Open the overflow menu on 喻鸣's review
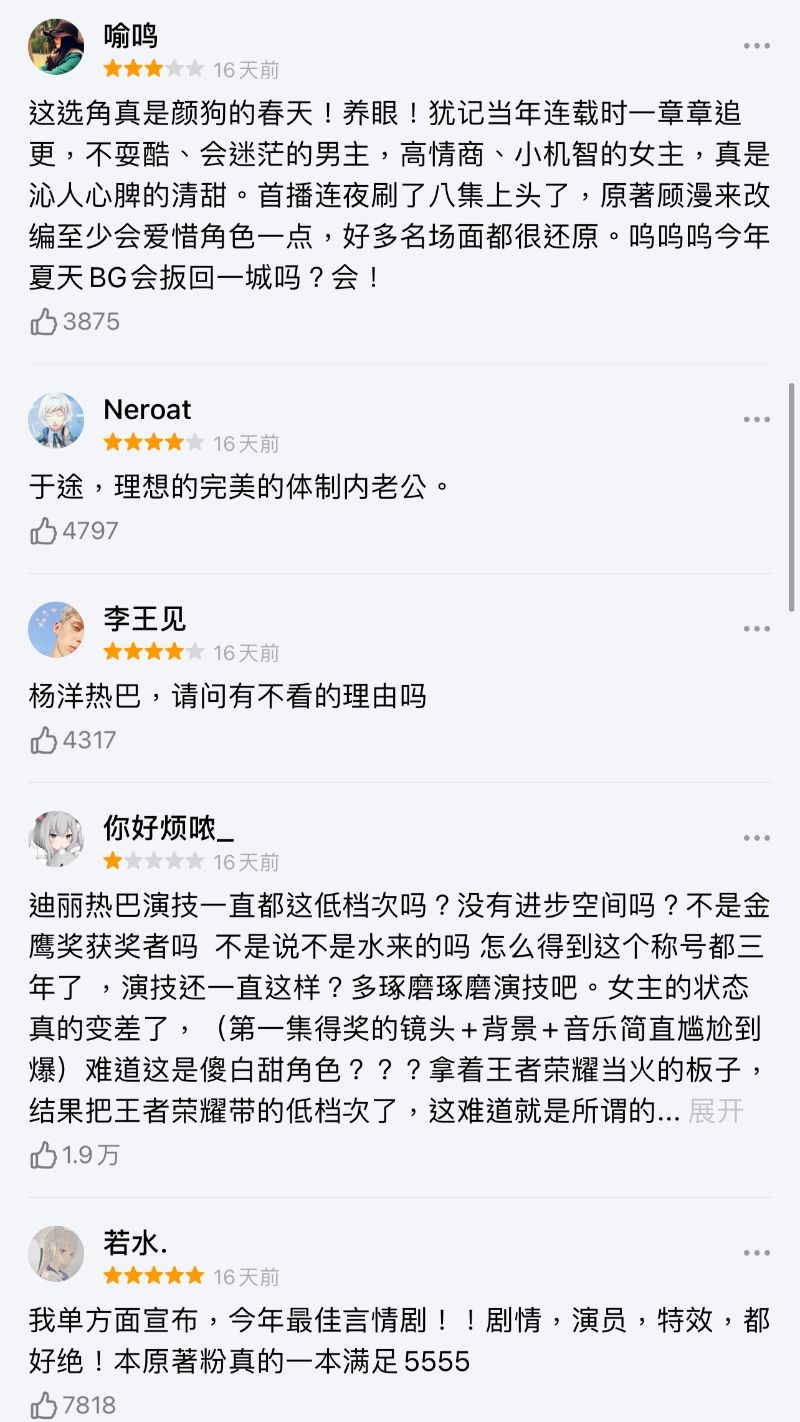 (756, 46)
